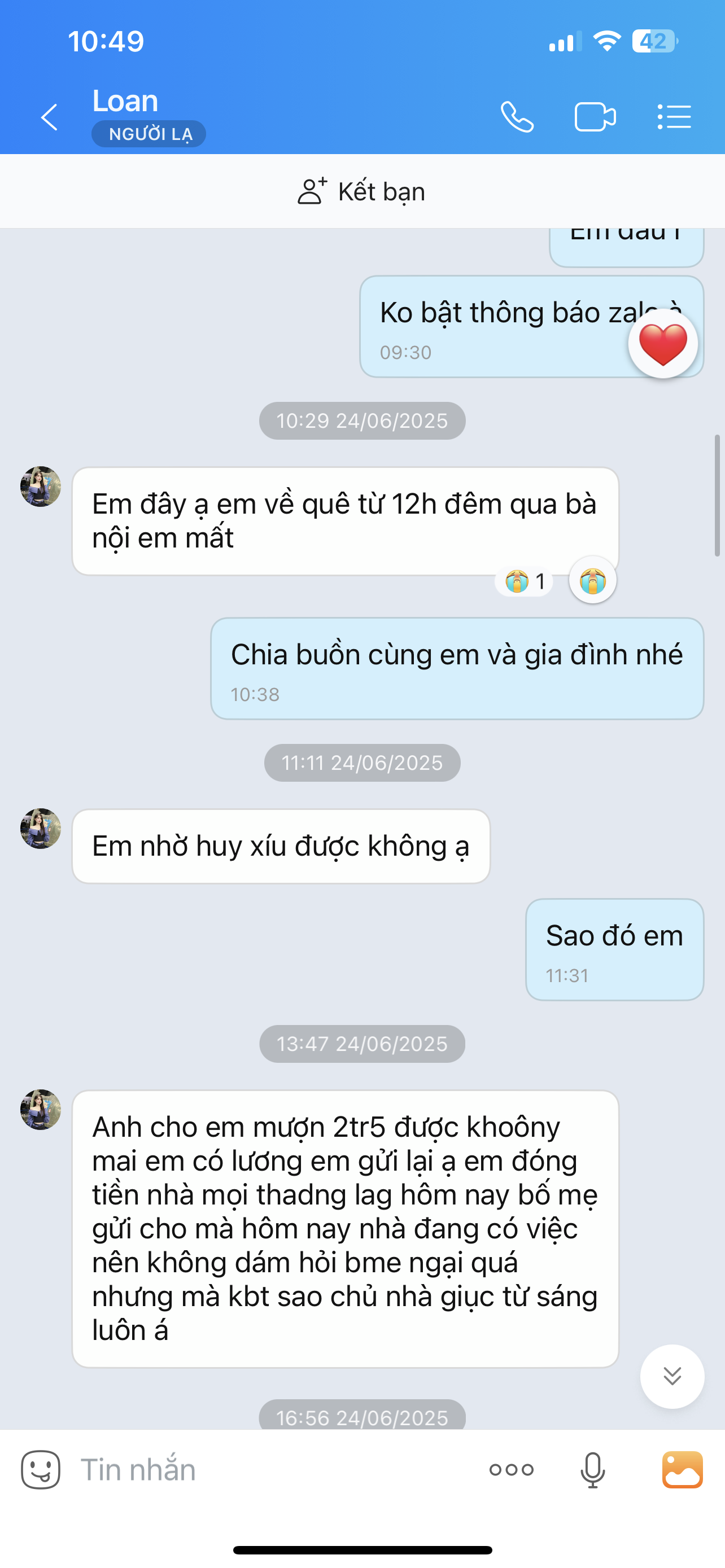Screen dimensions: 725x1568
Task: Tap heart reaction on "Ko bật thông báo" message
Action: click(663, 344)
